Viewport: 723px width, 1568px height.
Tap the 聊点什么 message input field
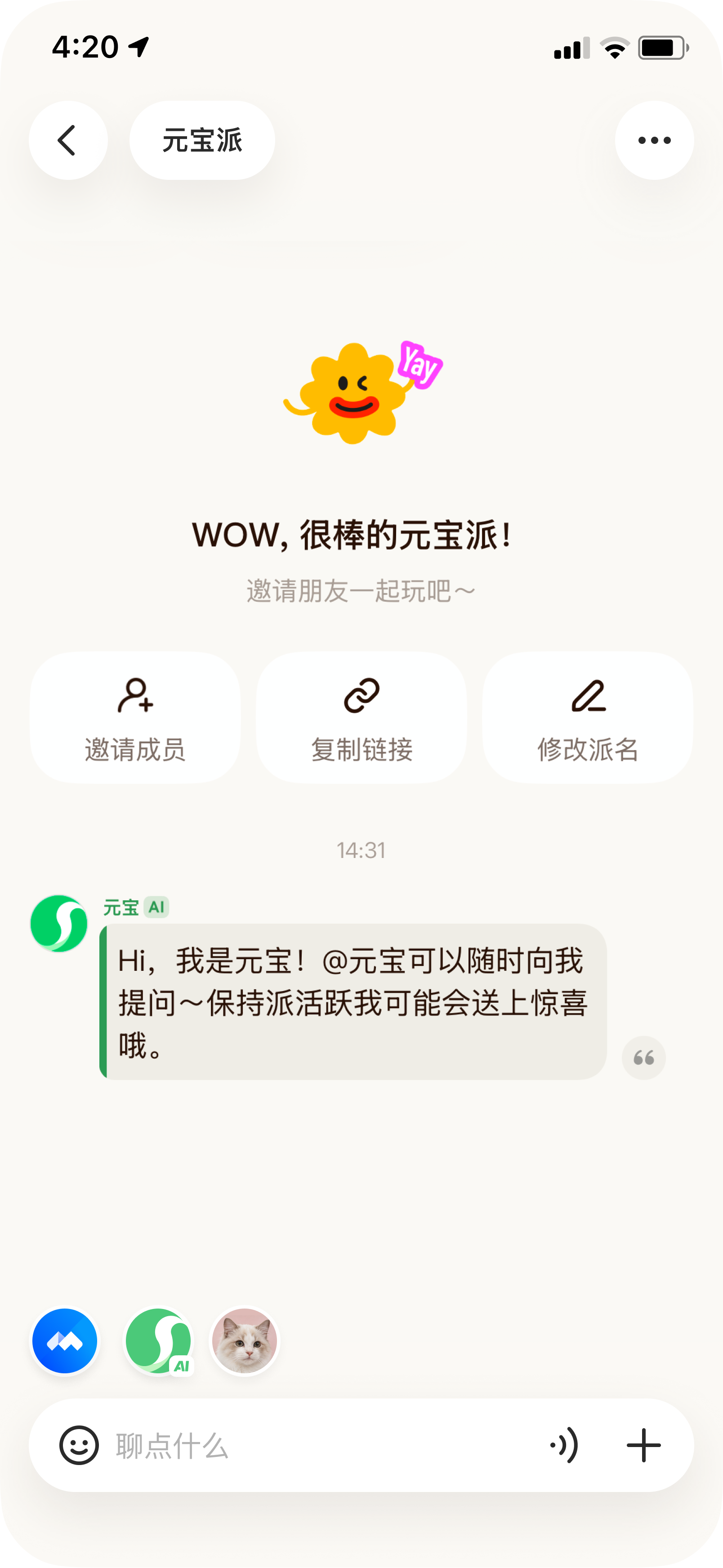coord(243,1447)
